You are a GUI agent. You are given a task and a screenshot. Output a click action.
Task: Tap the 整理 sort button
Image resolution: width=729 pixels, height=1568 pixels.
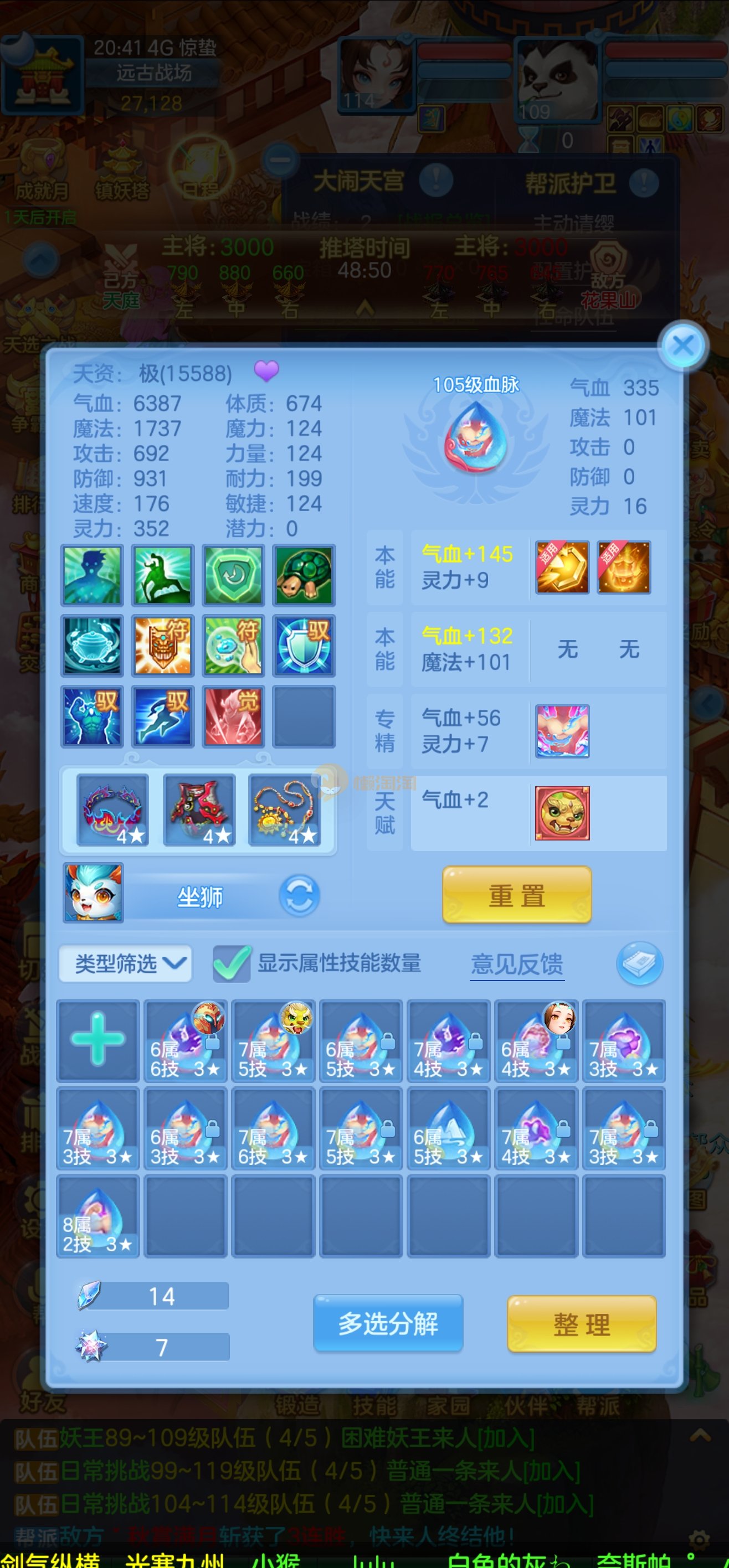click(x=582, y=1324)
